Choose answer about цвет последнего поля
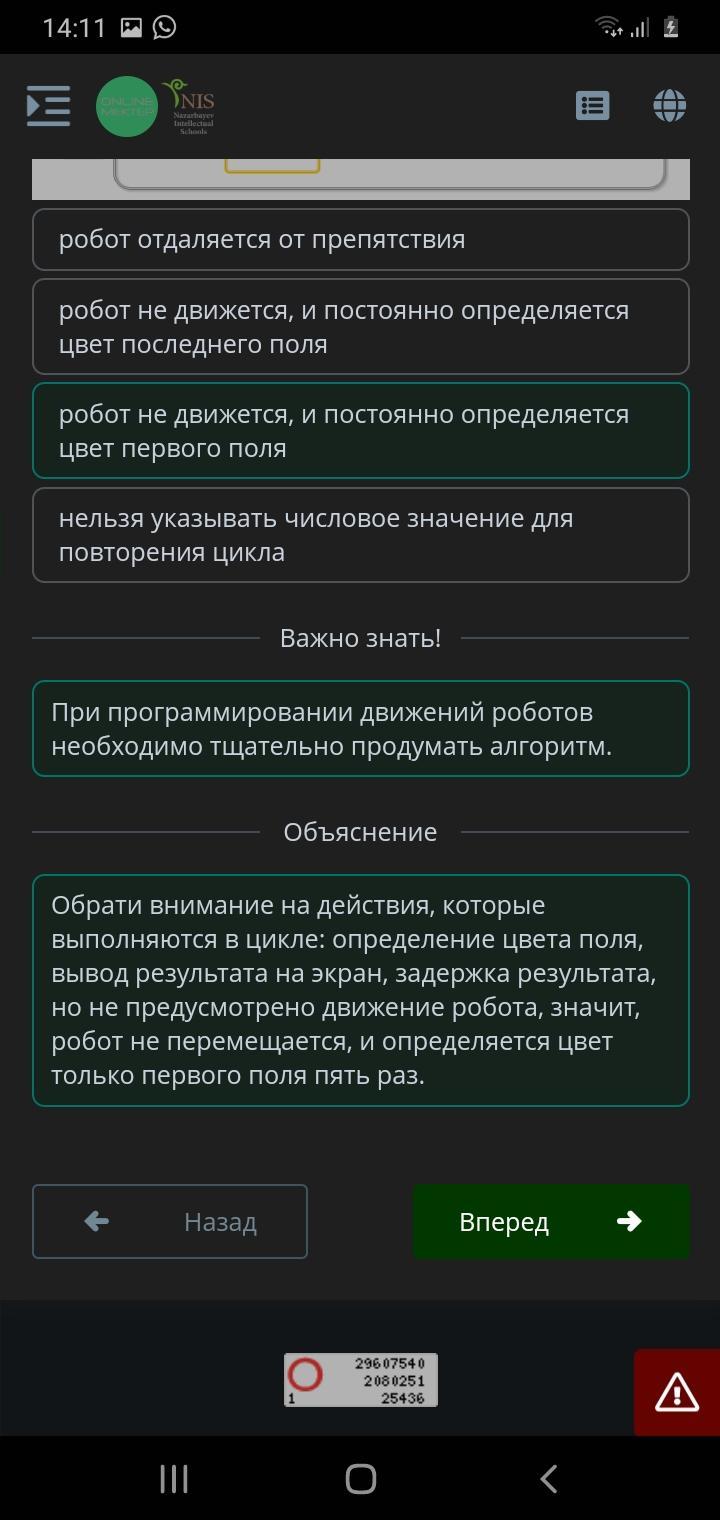Image resolution: width=720 pixels, height=1520 pixels. click(x=361, y=327)
